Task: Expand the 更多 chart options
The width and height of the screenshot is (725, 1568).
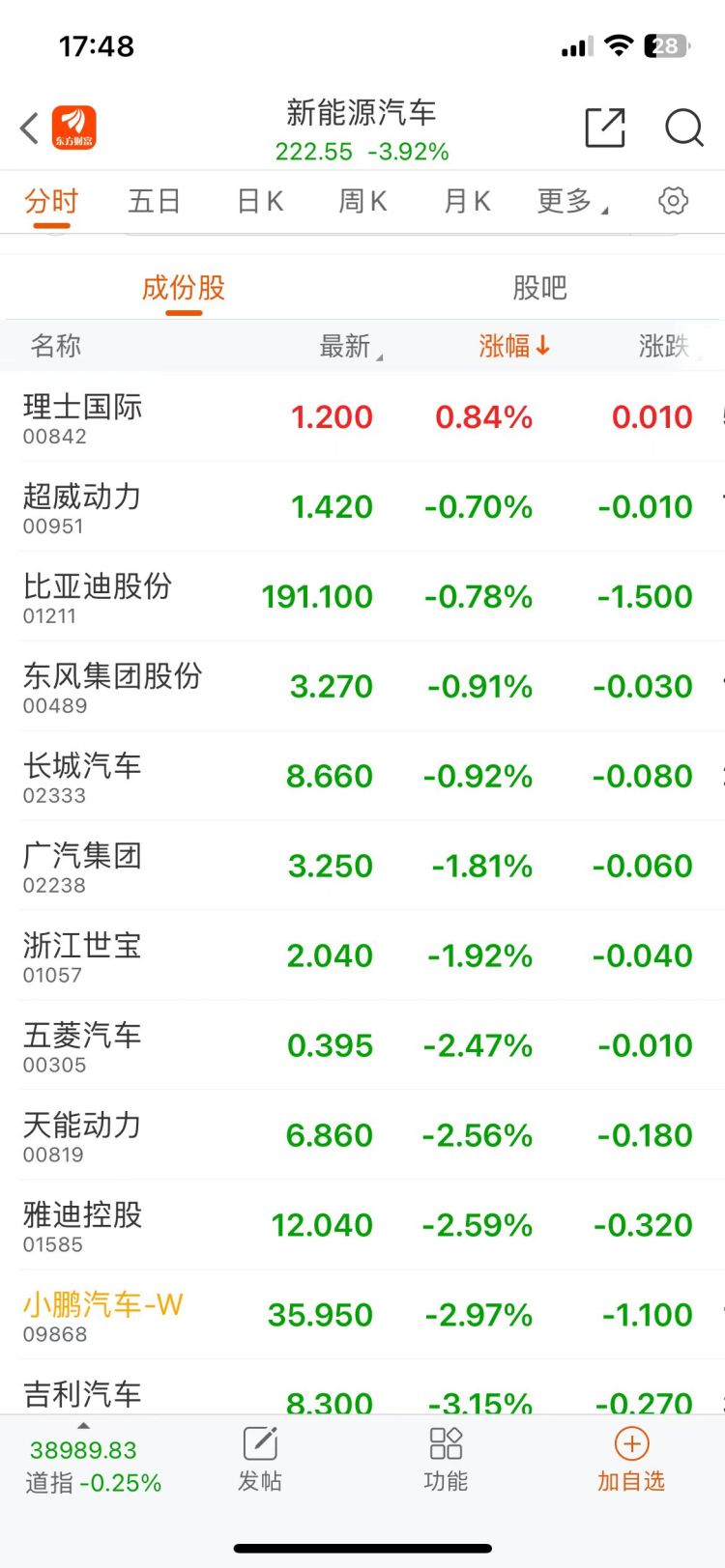Action: (x=572, y=201)
